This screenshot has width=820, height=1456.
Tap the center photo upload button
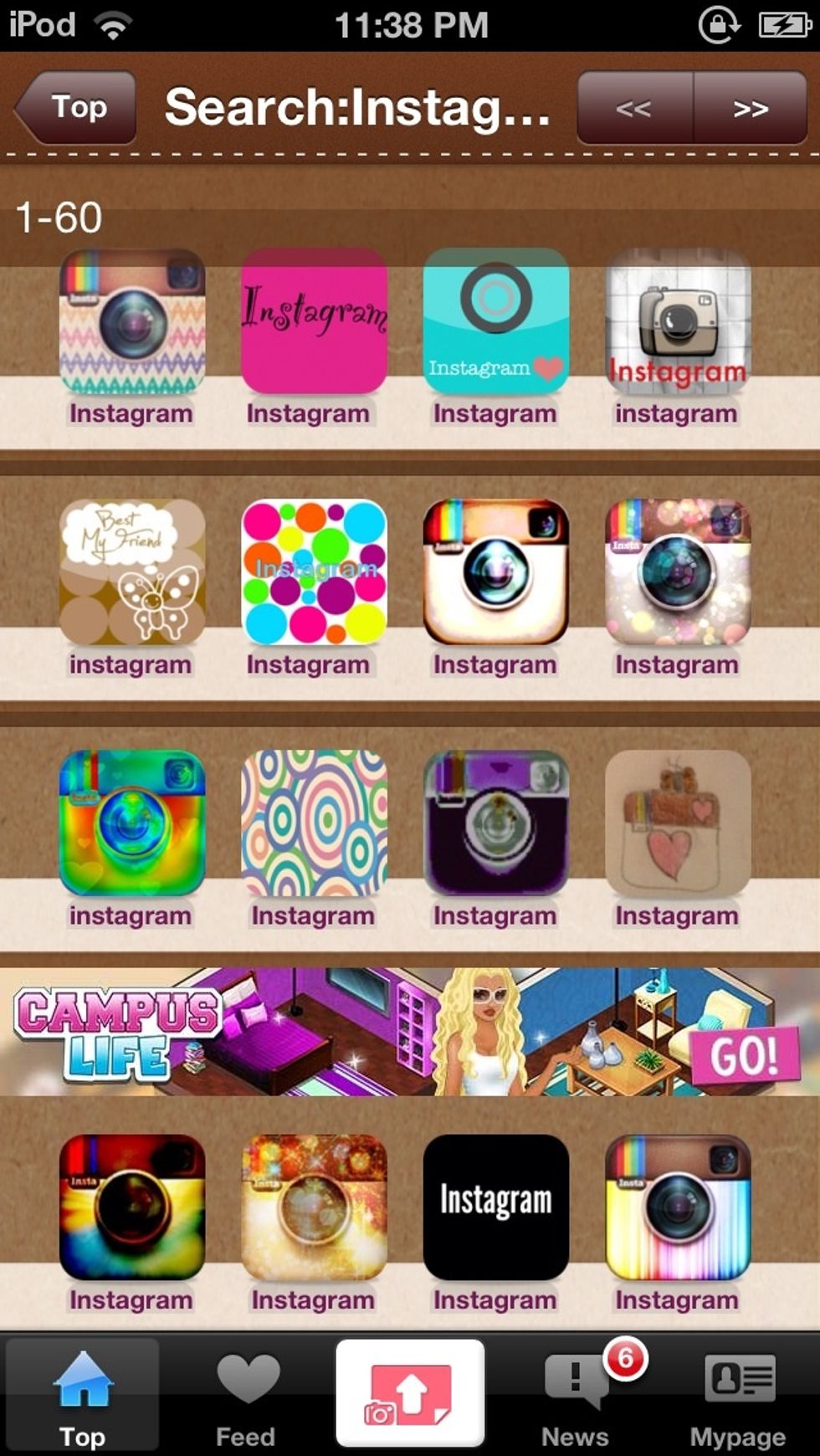pyautogui.click(x=409, y=1392)
